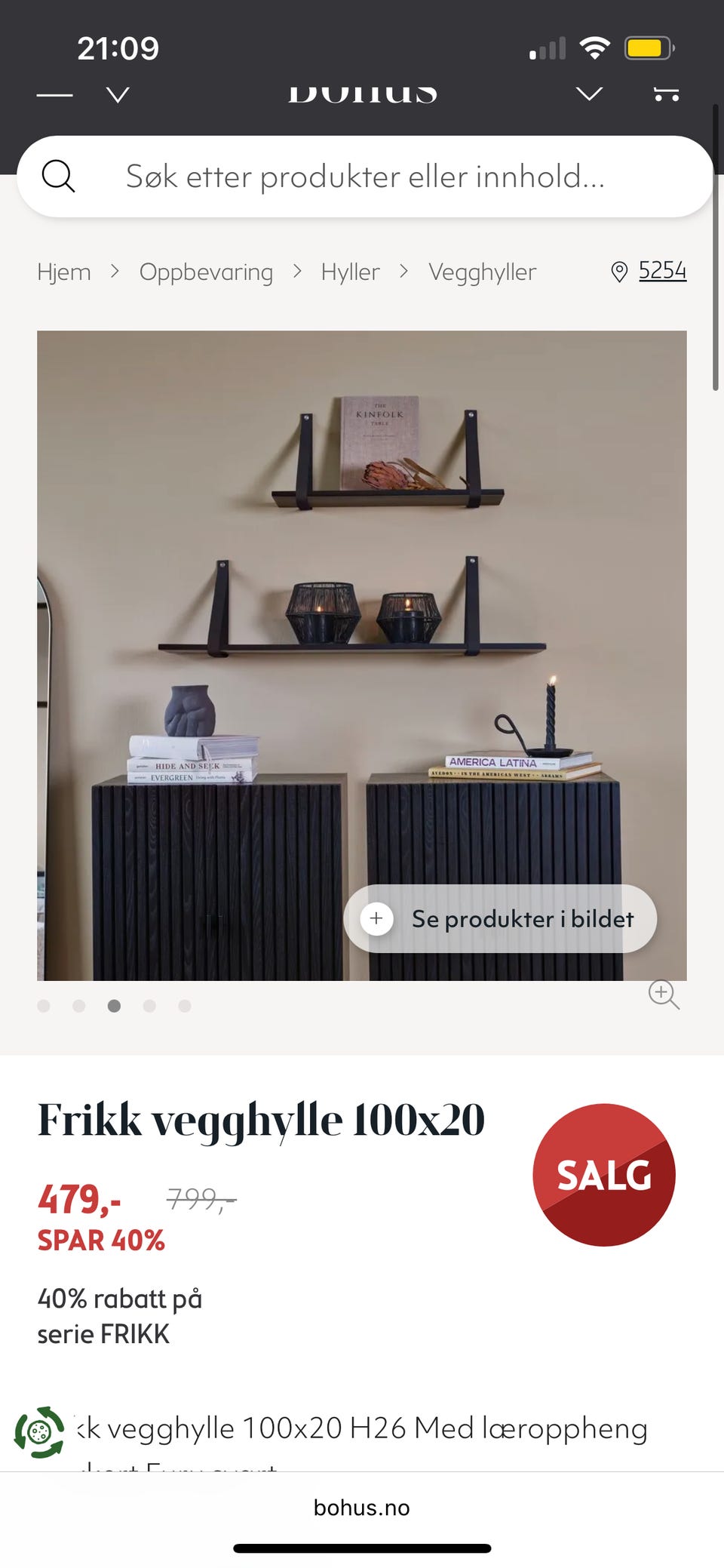Open the Hjem breadcrumb item
The width and height of the screenshot is (724, 1568).
click(63, 272)
